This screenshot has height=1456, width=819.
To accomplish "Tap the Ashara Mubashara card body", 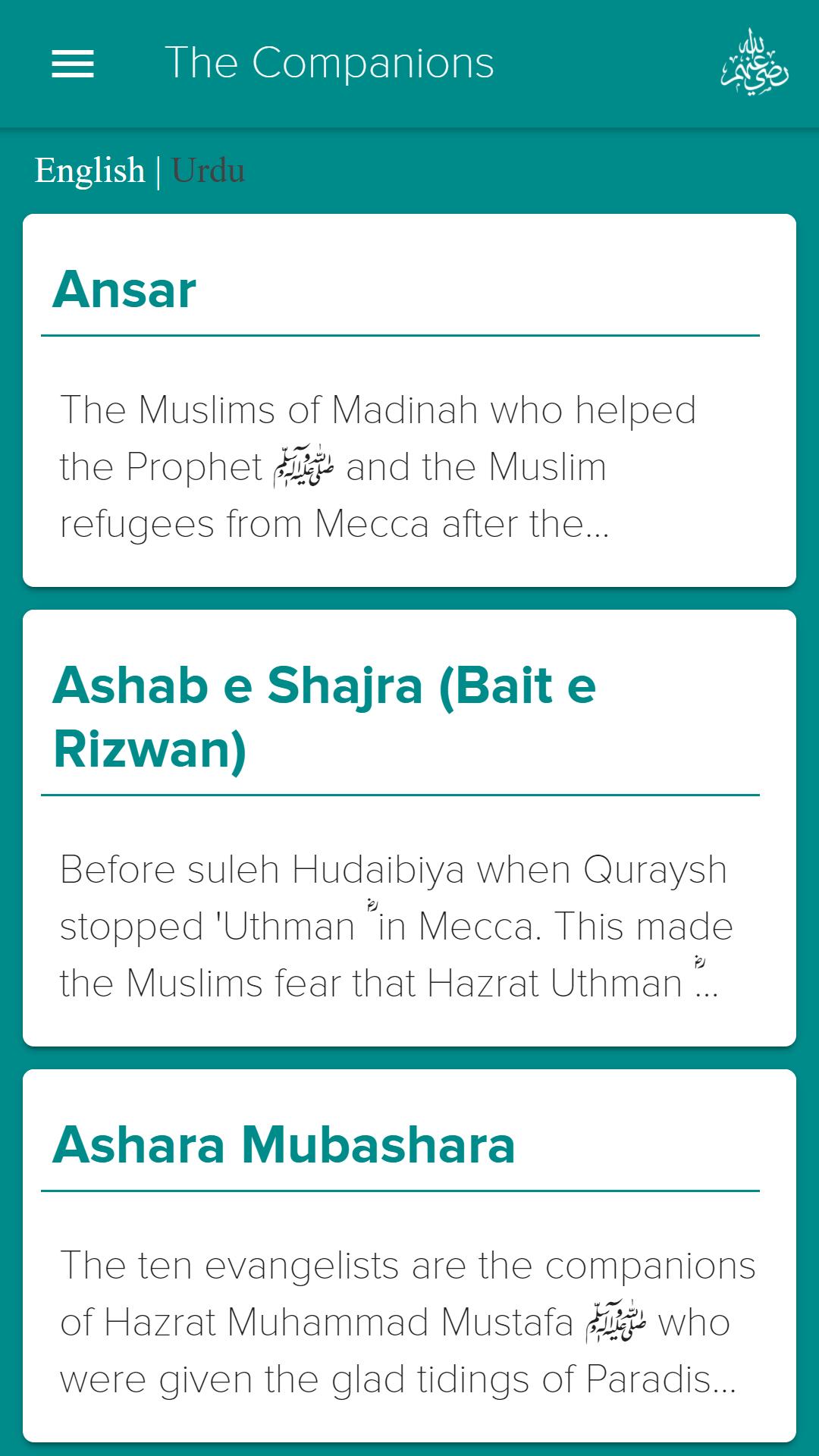I will (x=409, y=1319).
